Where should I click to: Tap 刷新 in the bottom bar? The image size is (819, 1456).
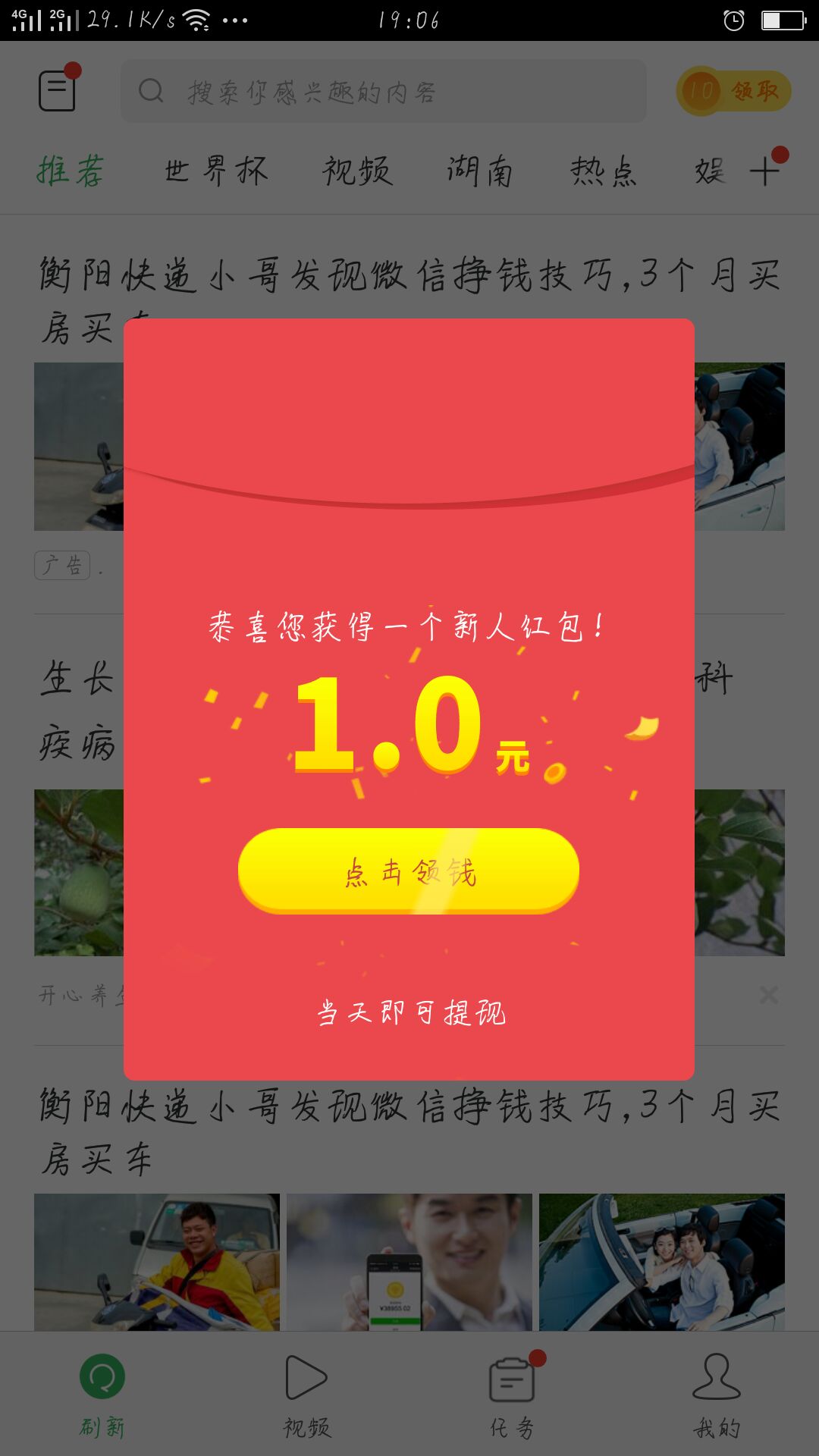point(102,1395)
